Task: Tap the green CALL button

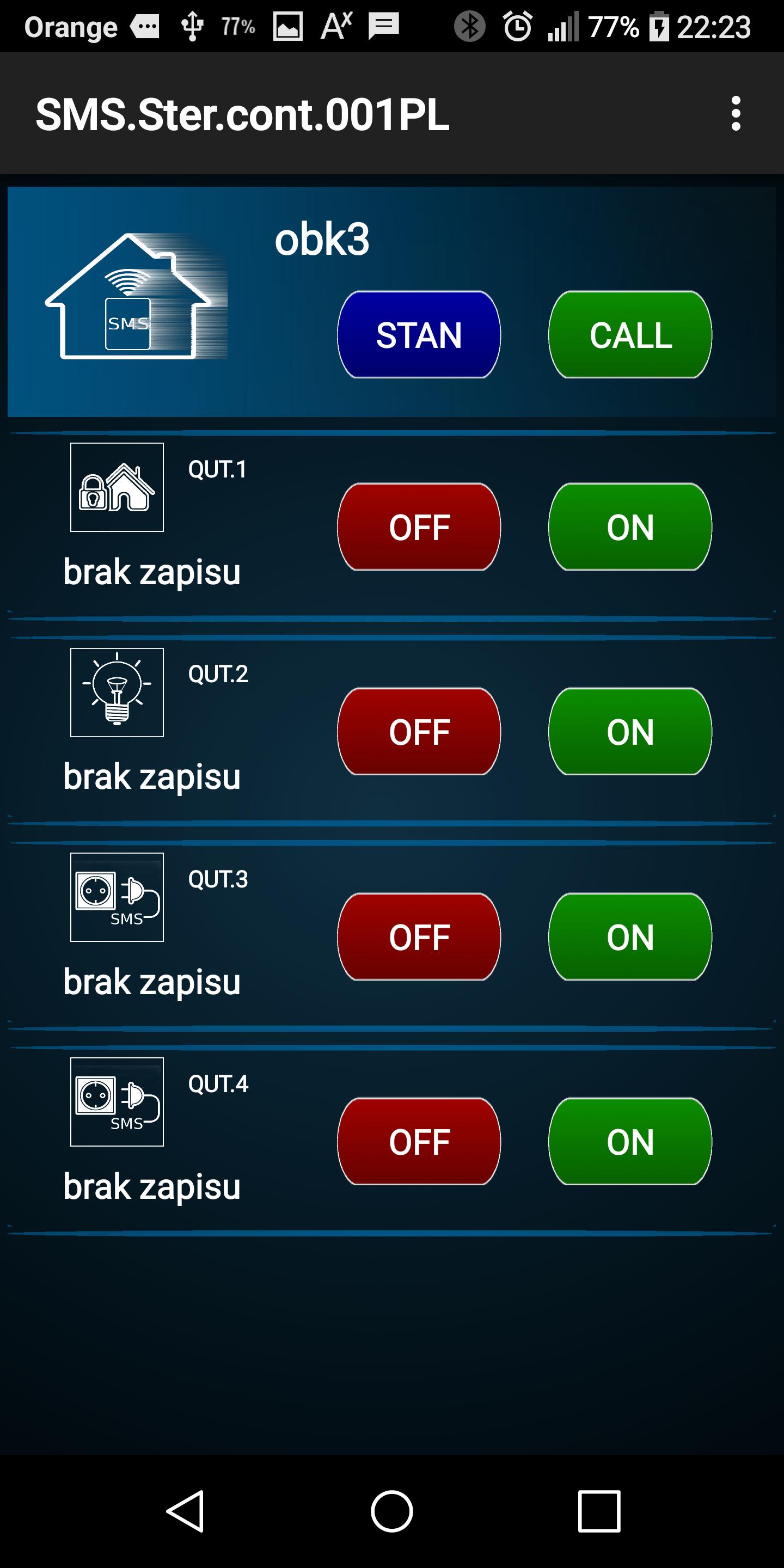Action: 630,335
